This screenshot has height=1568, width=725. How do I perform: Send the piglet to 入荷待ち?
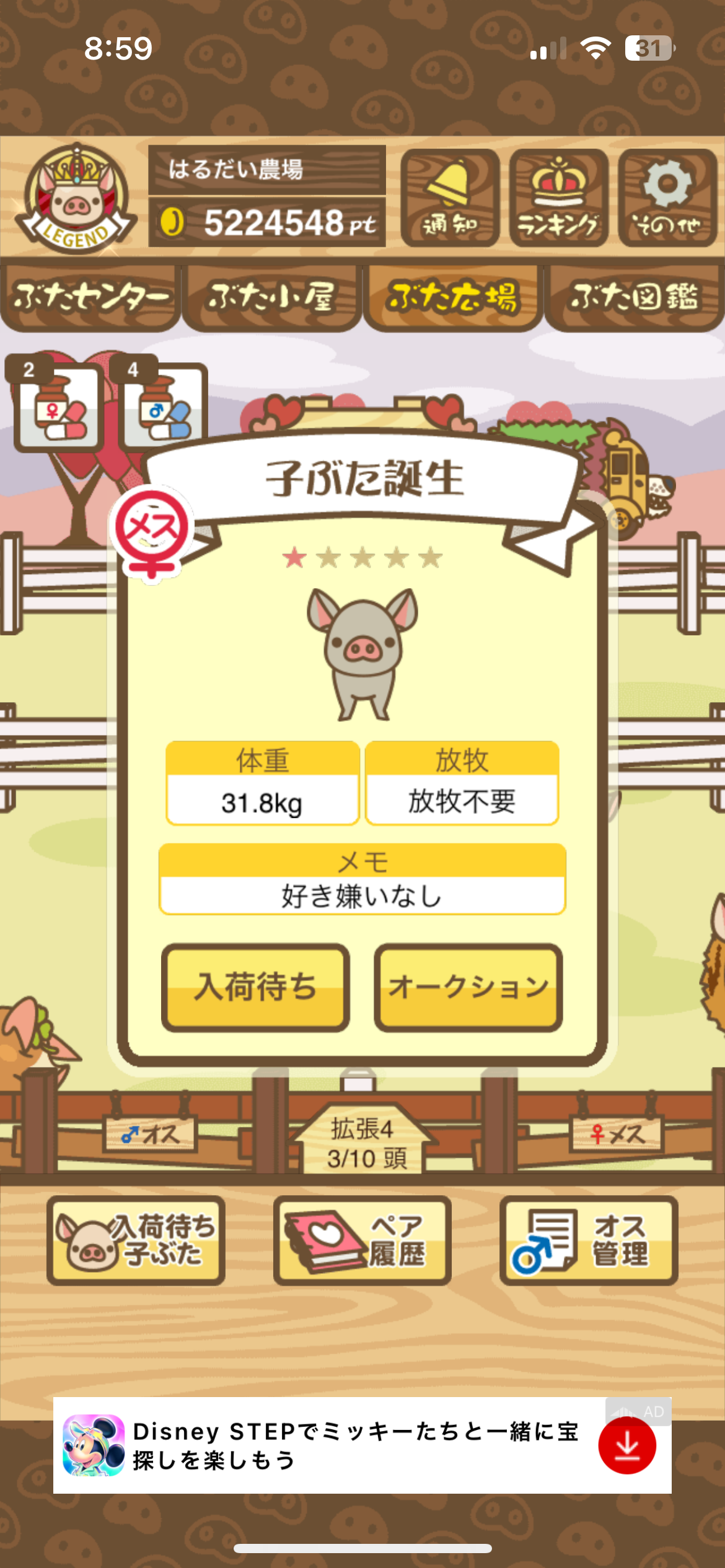coord(255,987)
